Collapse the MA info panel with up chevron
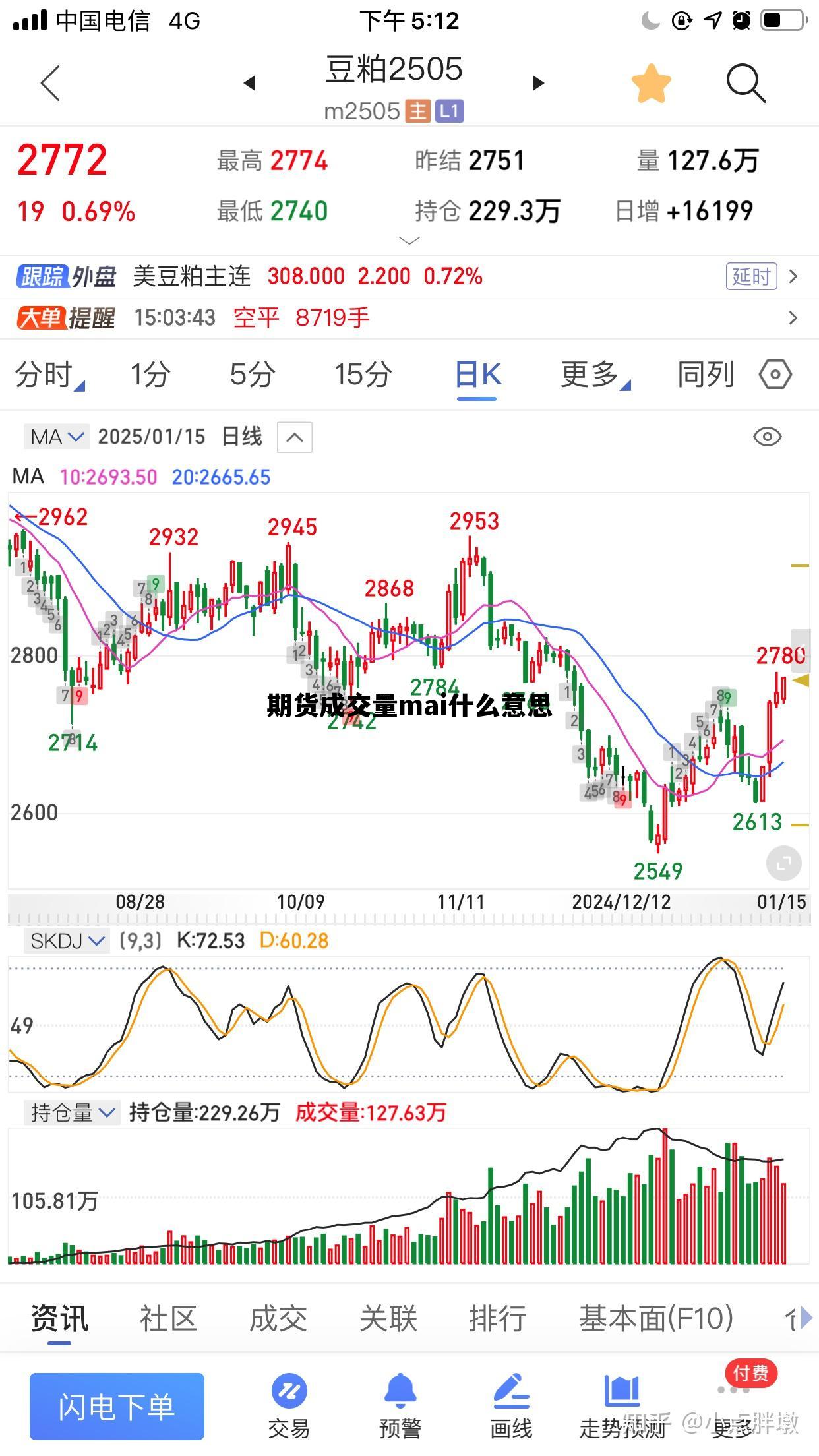Screen dimensions: 819x1456 click(x=293, y=437)
